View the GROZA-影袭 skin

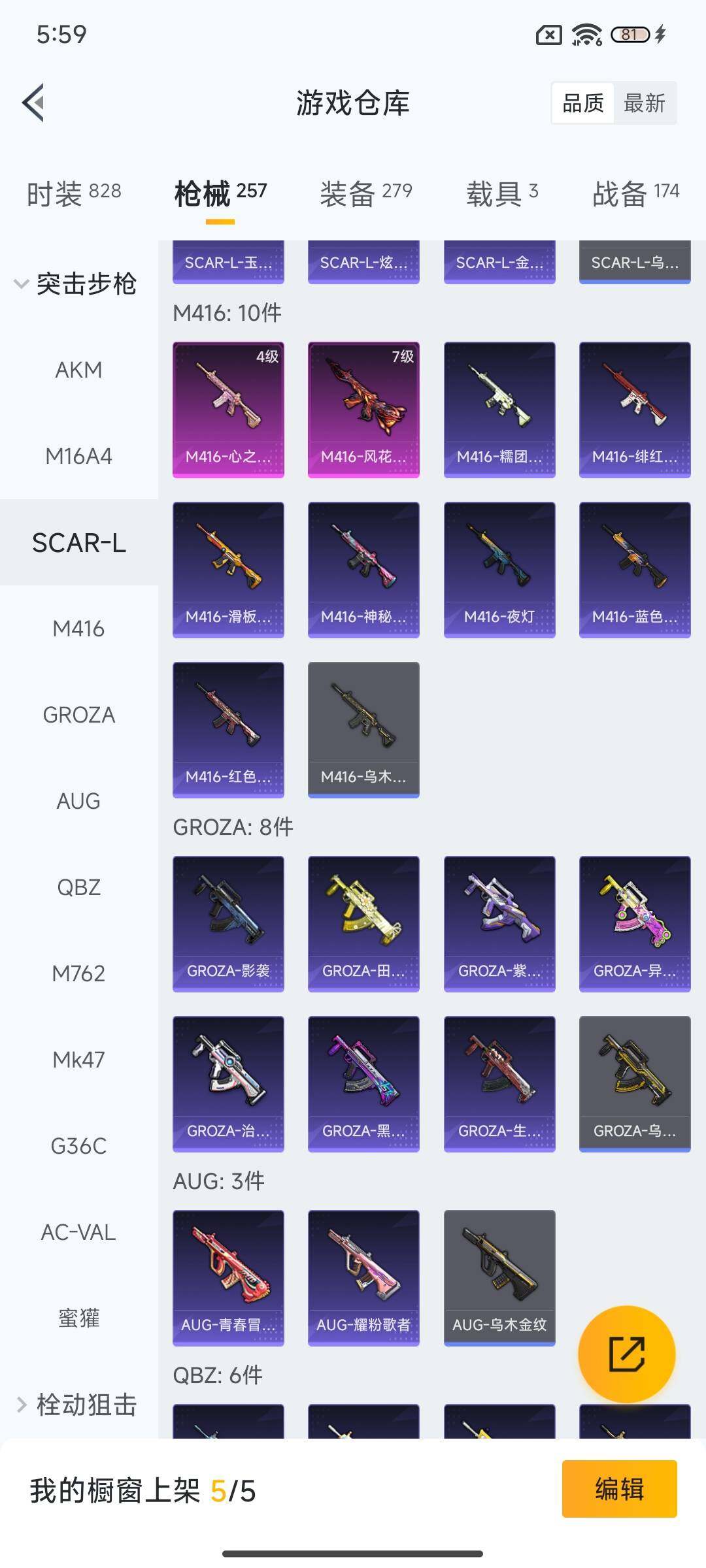[228, 923]
